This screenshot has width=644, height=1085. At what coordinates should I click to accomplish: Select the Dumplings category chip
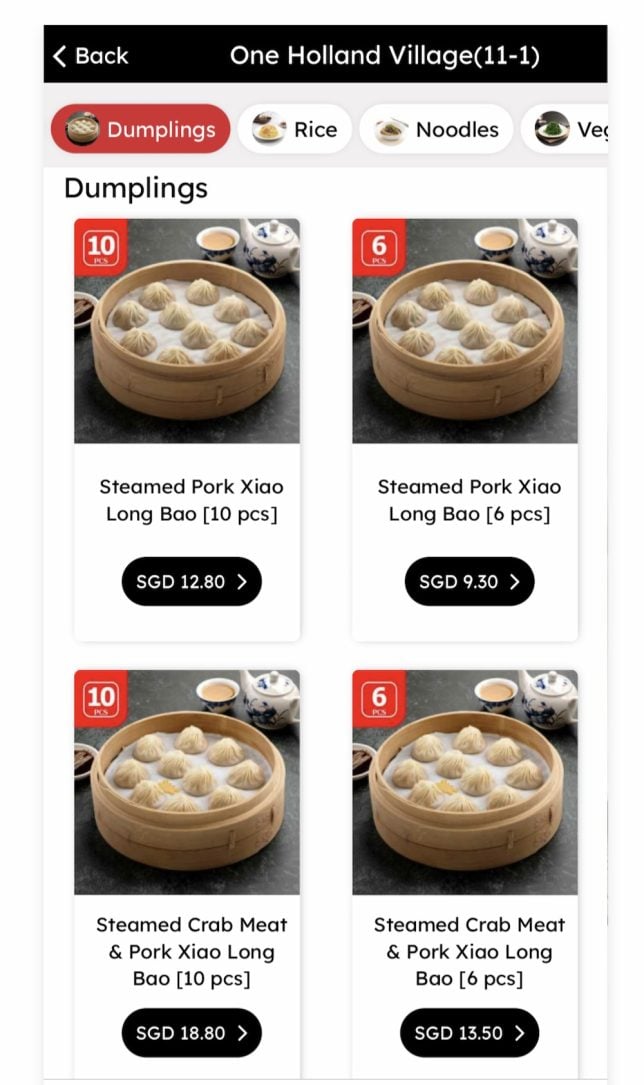coord(141,130)
